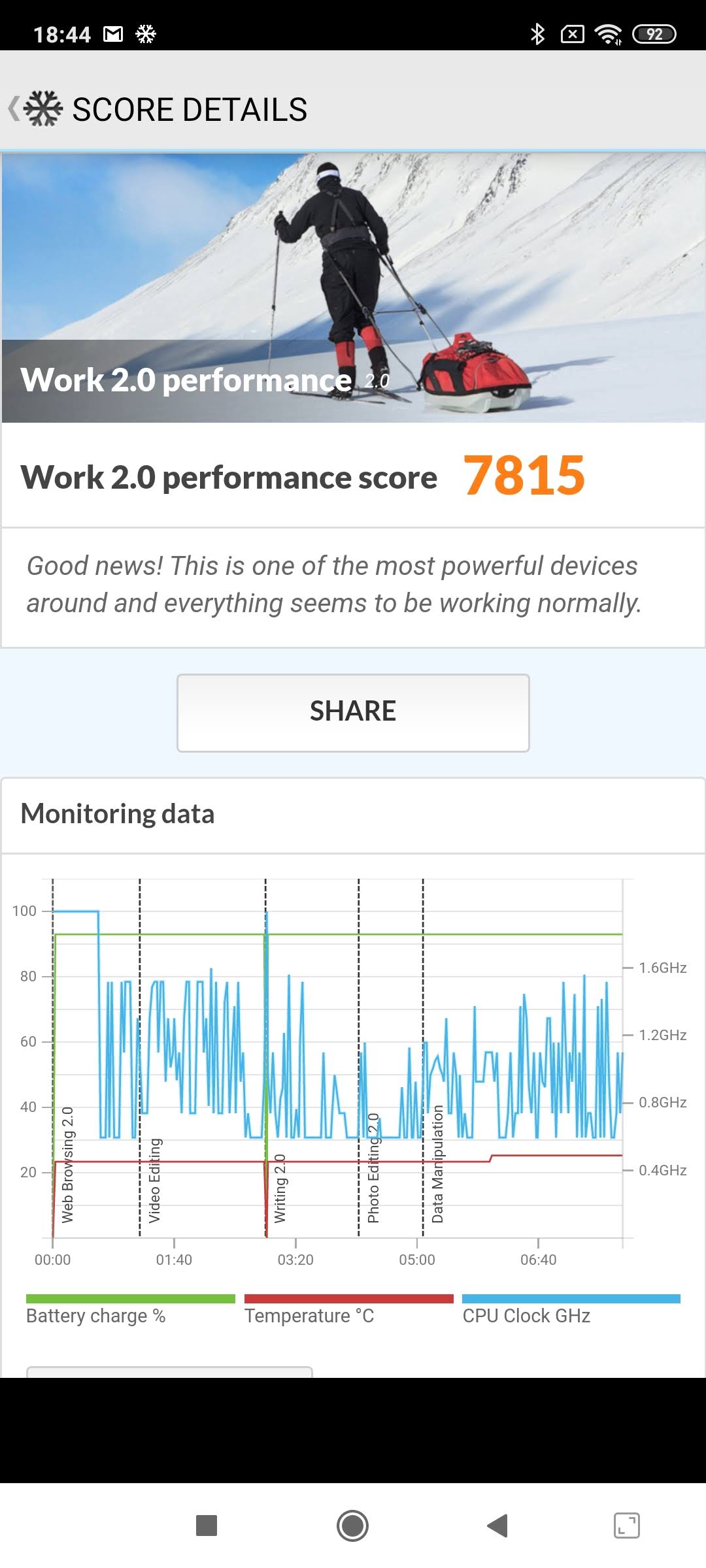This screenshot has height=1568, width=706.
Task: Tap the system back triangle
Action: (x=497, y=1526)
